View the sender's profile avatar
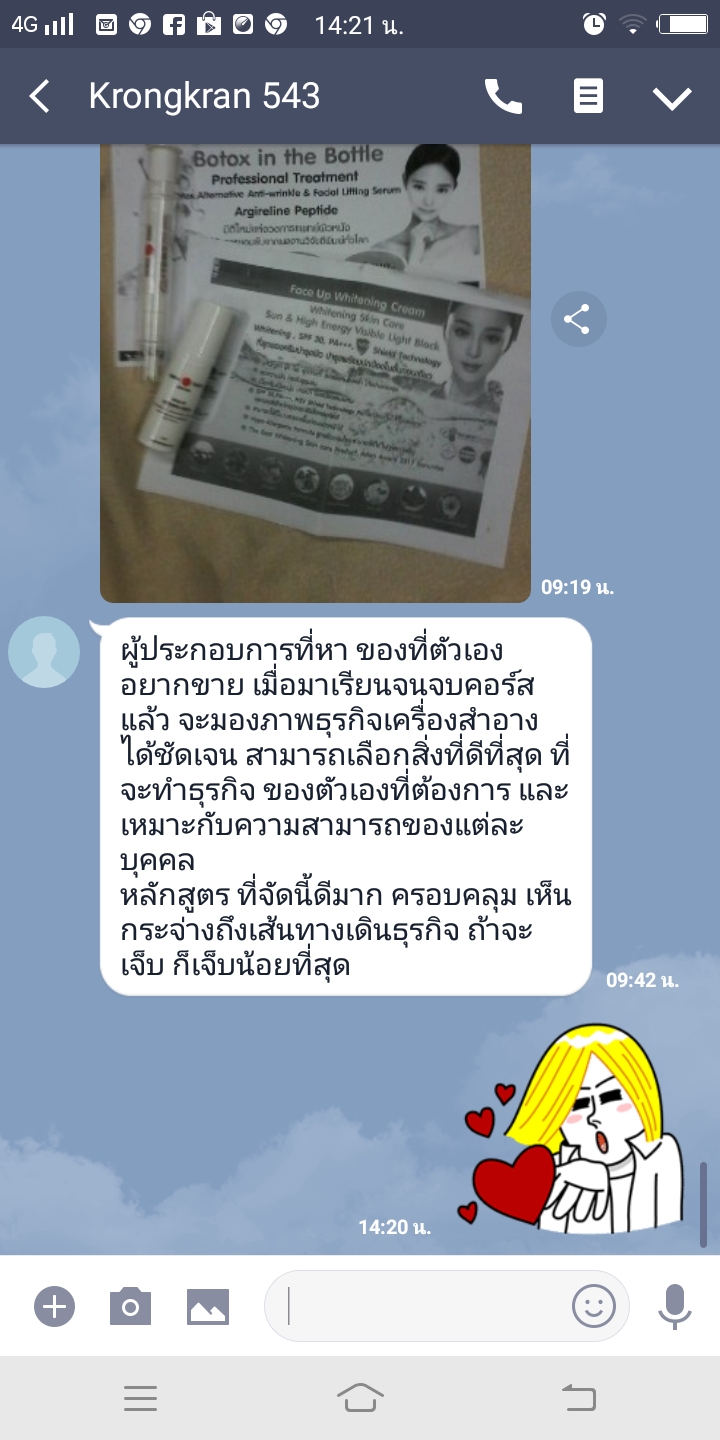The height and width of the screenshot is (1440, 720). point(44,652)
